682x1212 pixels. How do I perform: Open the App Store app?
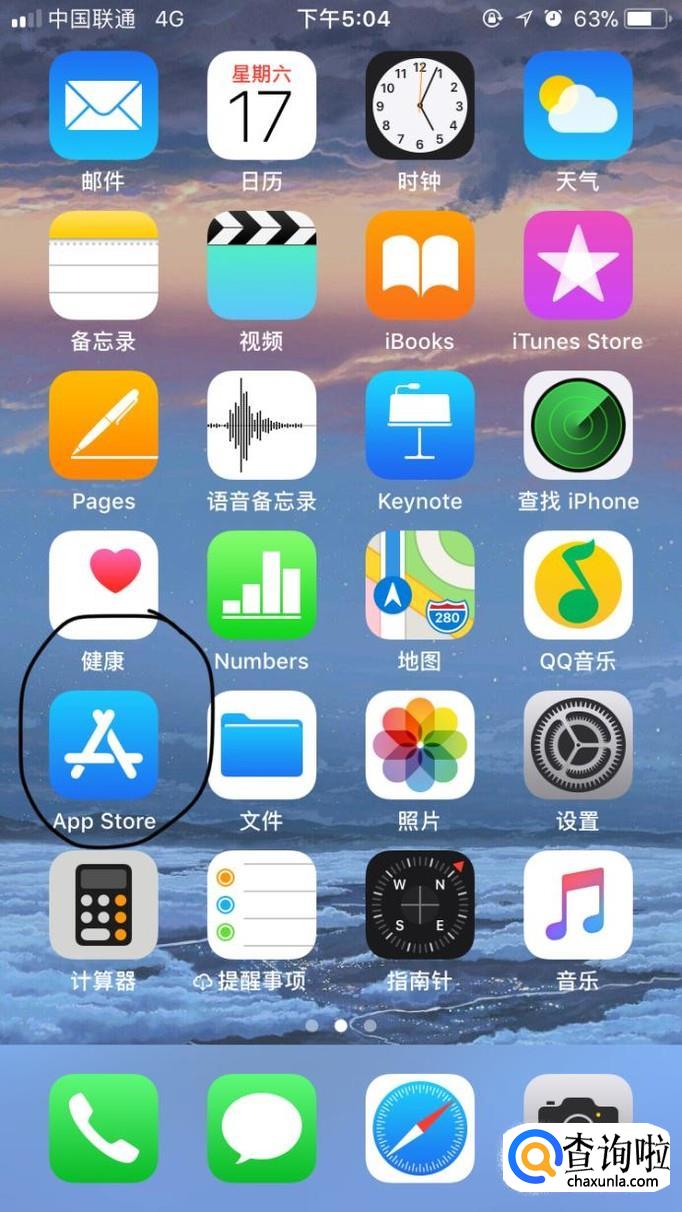(103, 745)
